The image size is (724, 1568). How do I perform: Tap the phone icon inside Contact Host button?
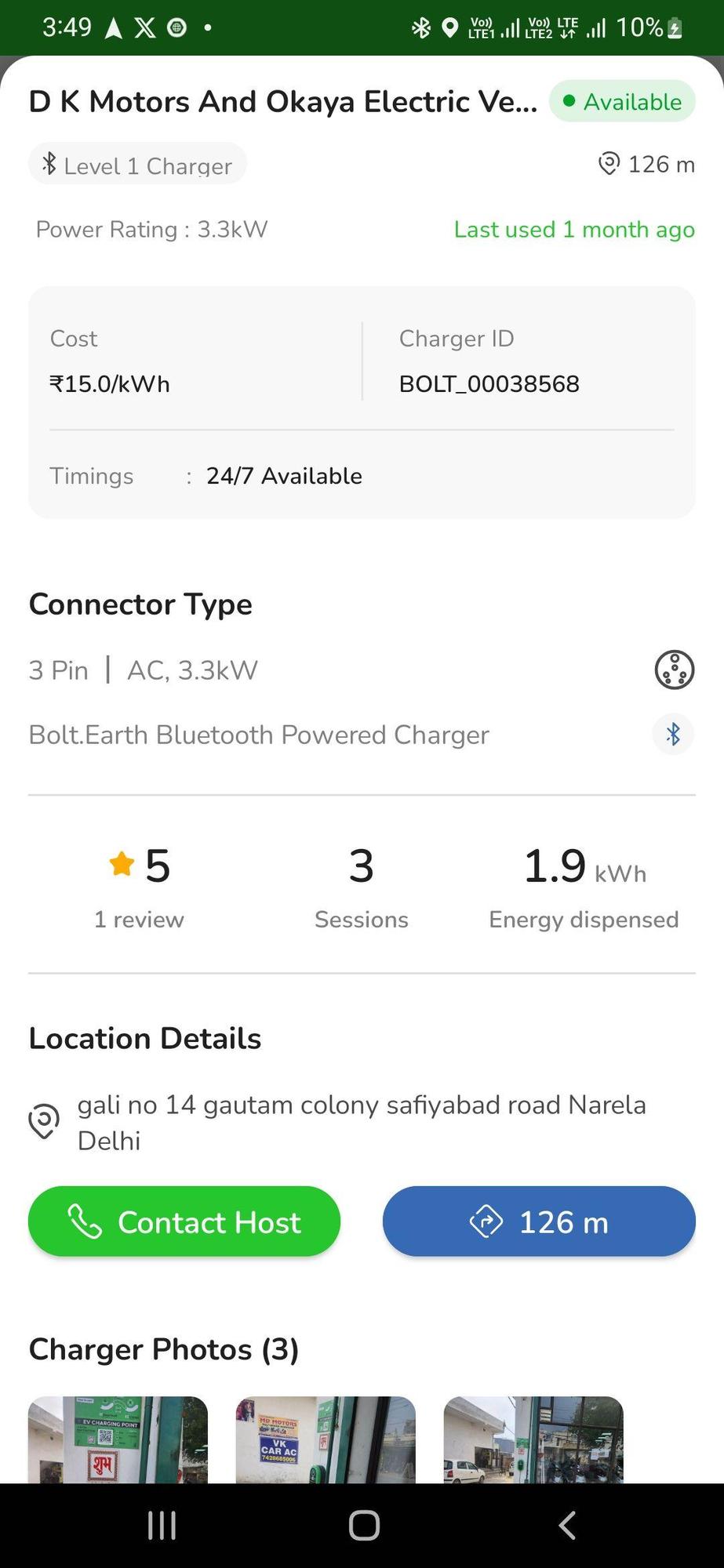click(85, 1221)
